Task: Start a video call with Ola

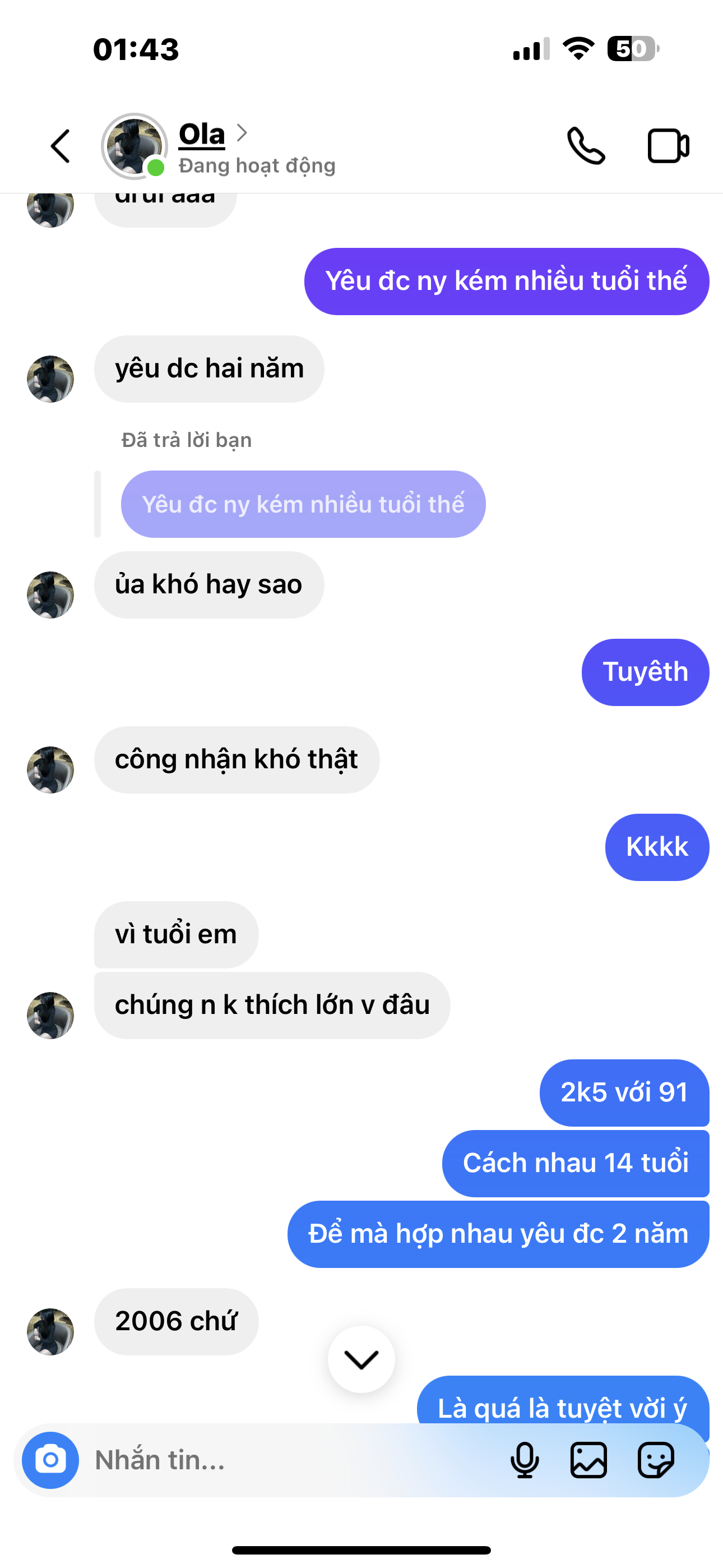Action: pos(668,146)
